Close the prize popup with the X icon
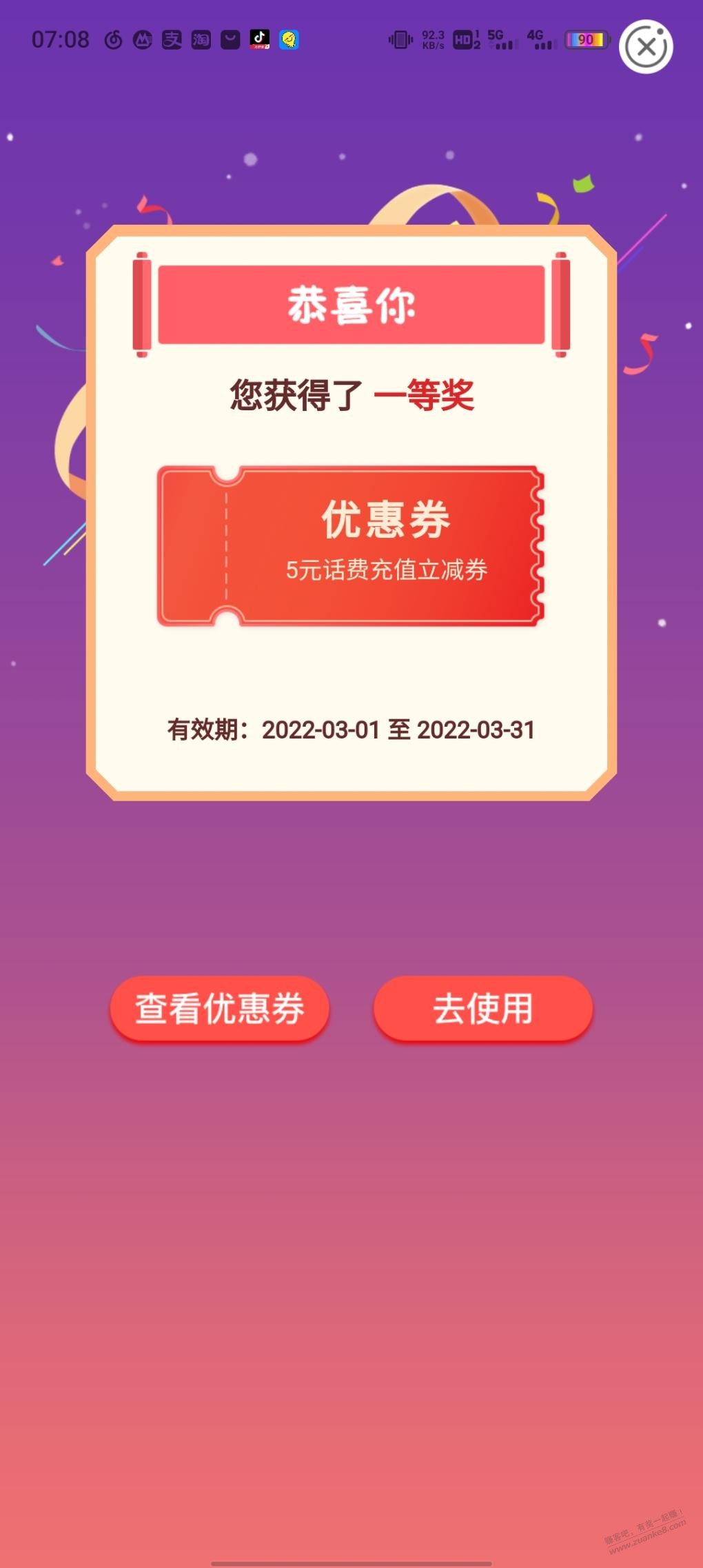Viewport: 703px width, 1568px height. coord(646,47)
